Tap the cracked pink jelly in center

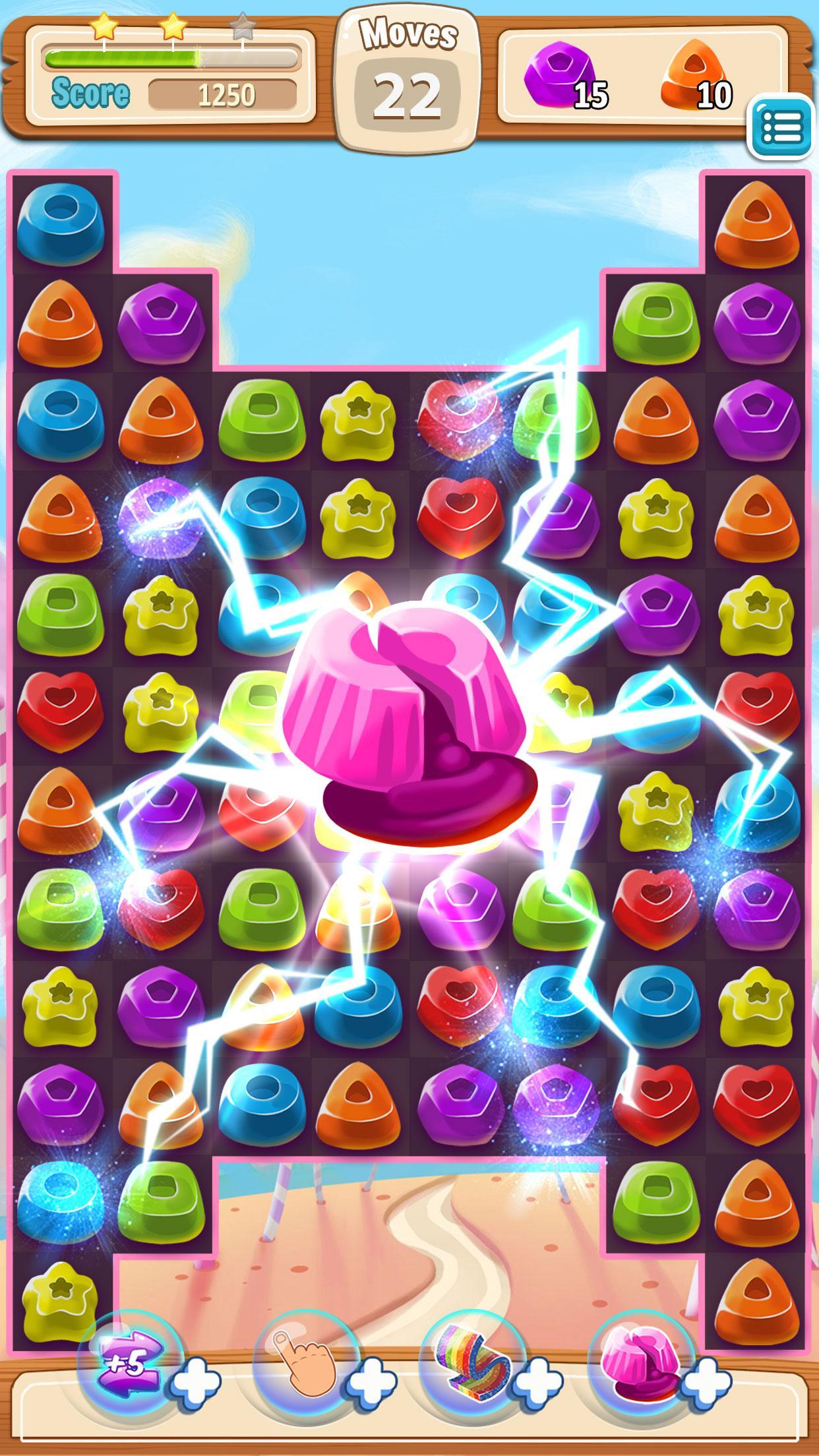[x=409, y=719]
